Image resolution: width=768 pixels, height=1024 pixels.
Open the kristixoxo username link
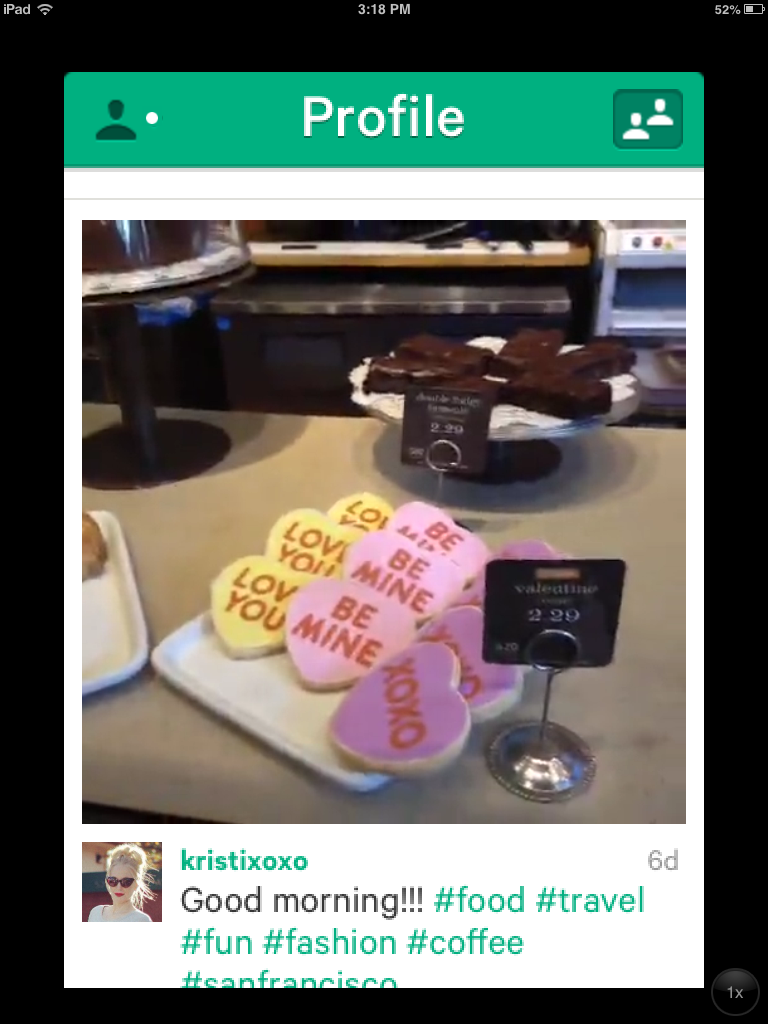coord(244,860)
